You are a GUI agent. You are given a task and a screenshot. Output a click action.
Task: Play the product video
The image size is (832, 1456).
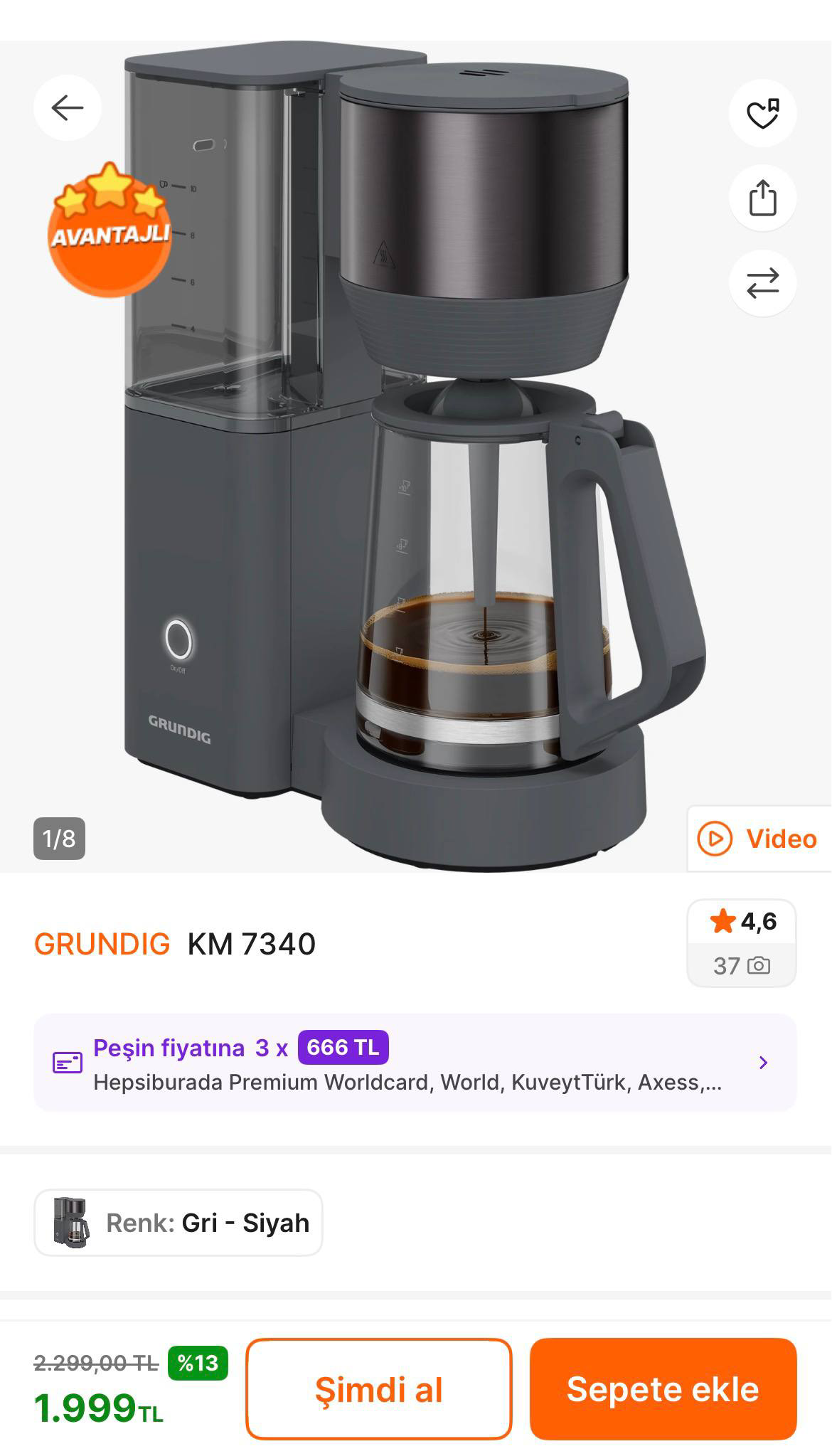(x=758, y=839)
